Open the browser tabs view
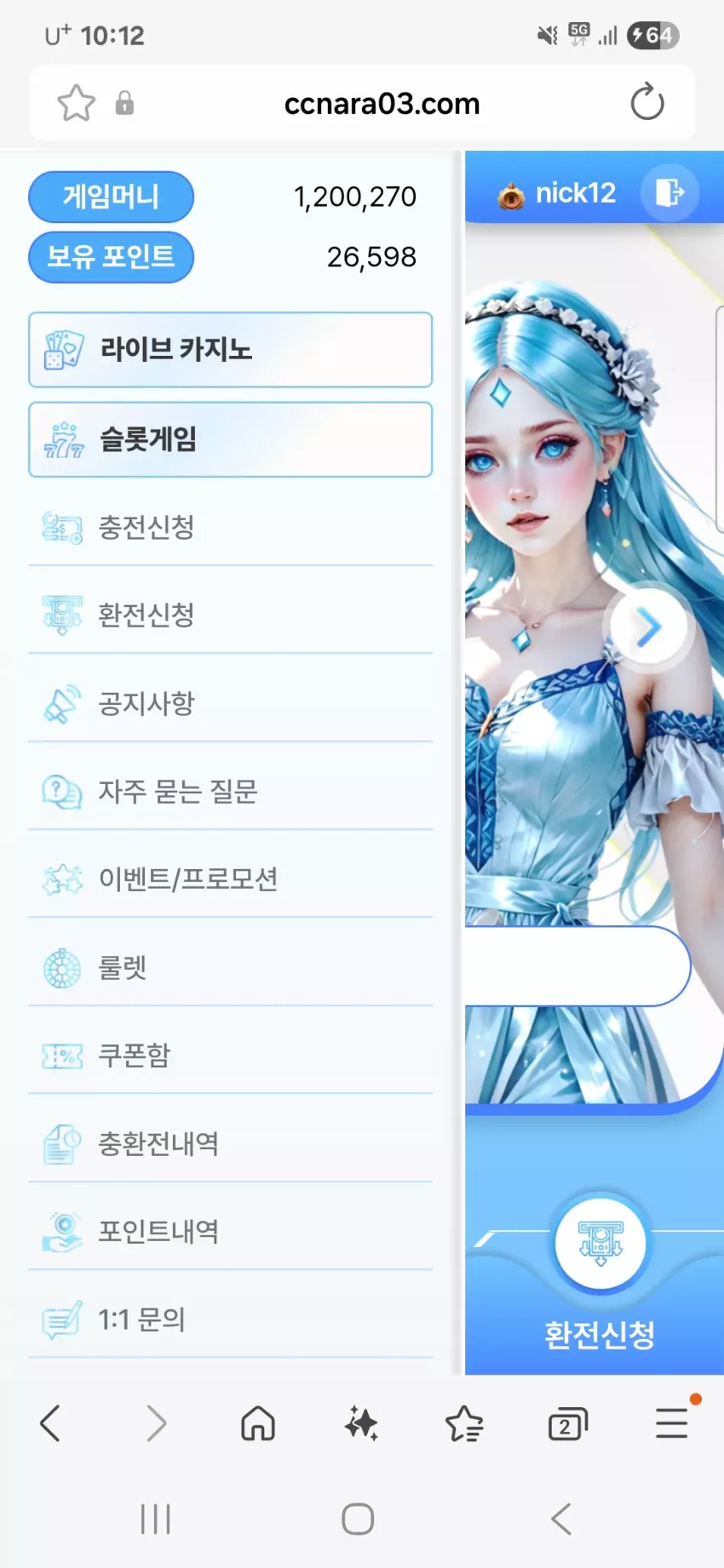 568,1423
